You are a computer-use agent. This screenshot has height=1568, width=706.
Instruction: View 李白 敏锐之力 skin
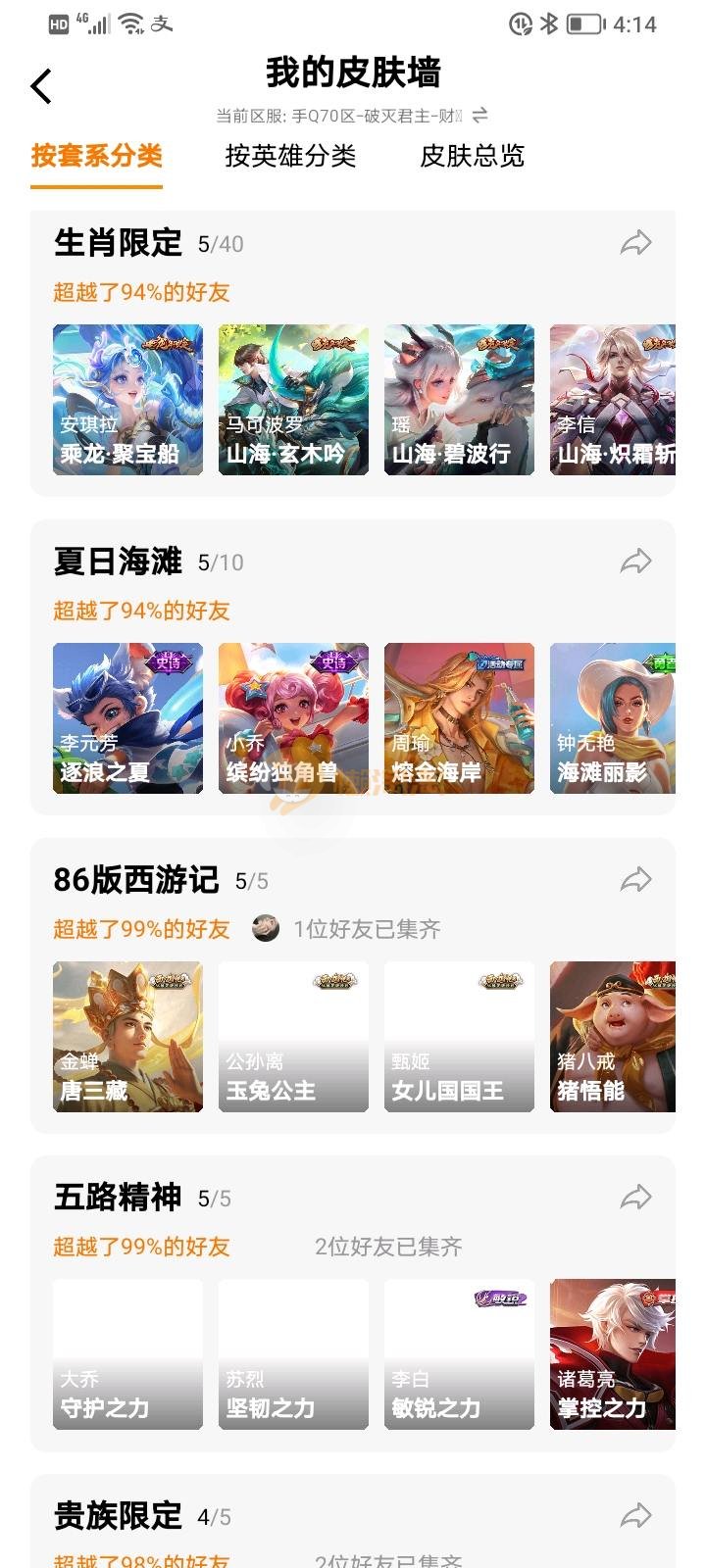pos(459,1354)
